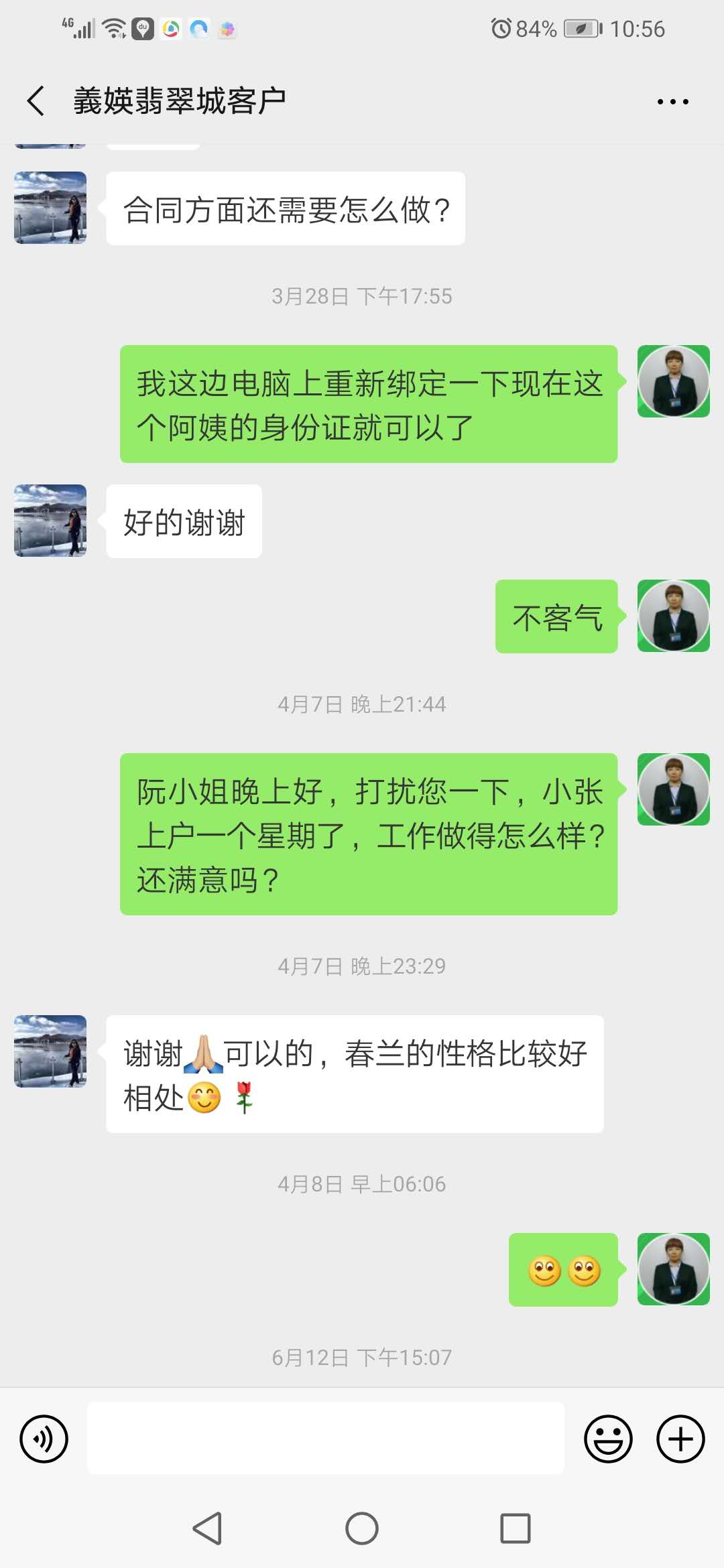Image resolution: width=724 pixels, height=1568 pixels.
Task: Open the plus attachment menu
Action: tap(680, 1439)
